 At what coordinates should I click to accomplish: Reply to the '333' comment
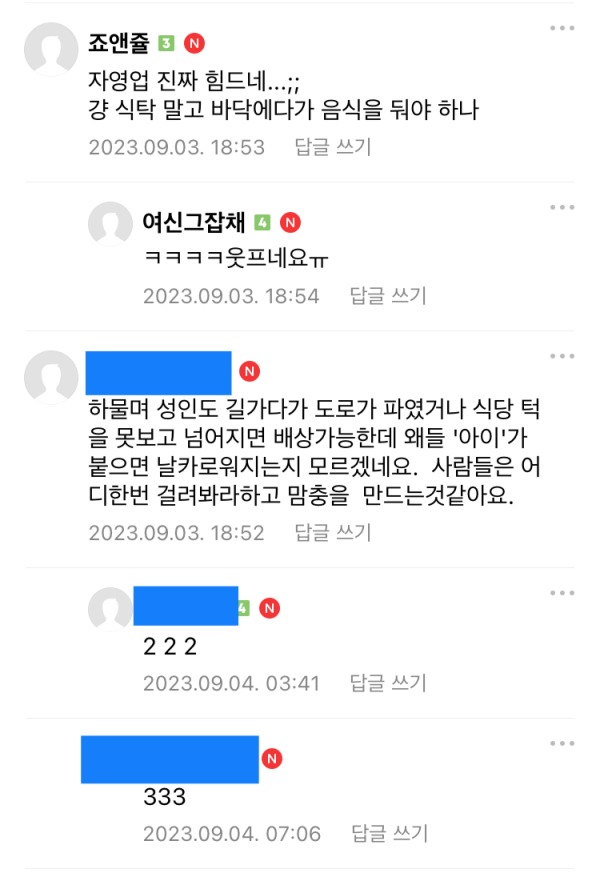tap(387, 833)
